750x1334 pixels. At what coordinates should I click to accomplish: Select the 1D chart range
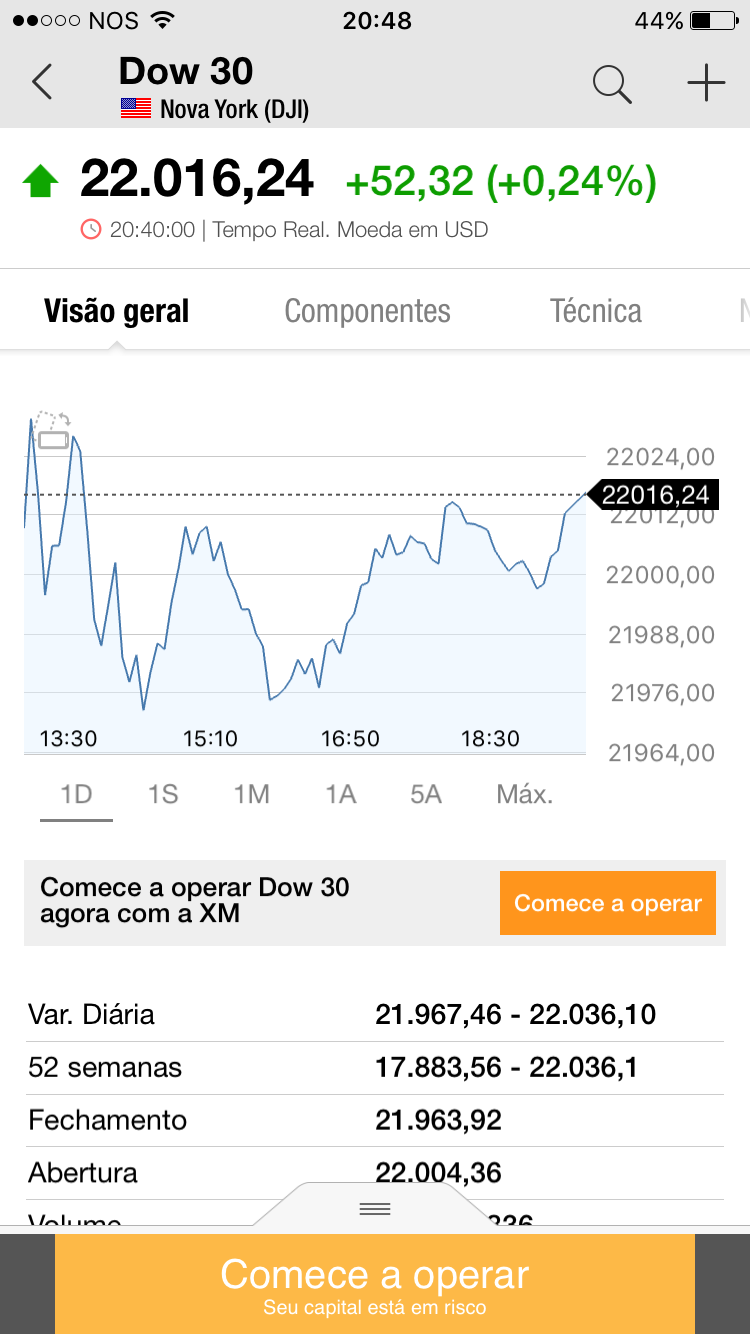point(76,794)
